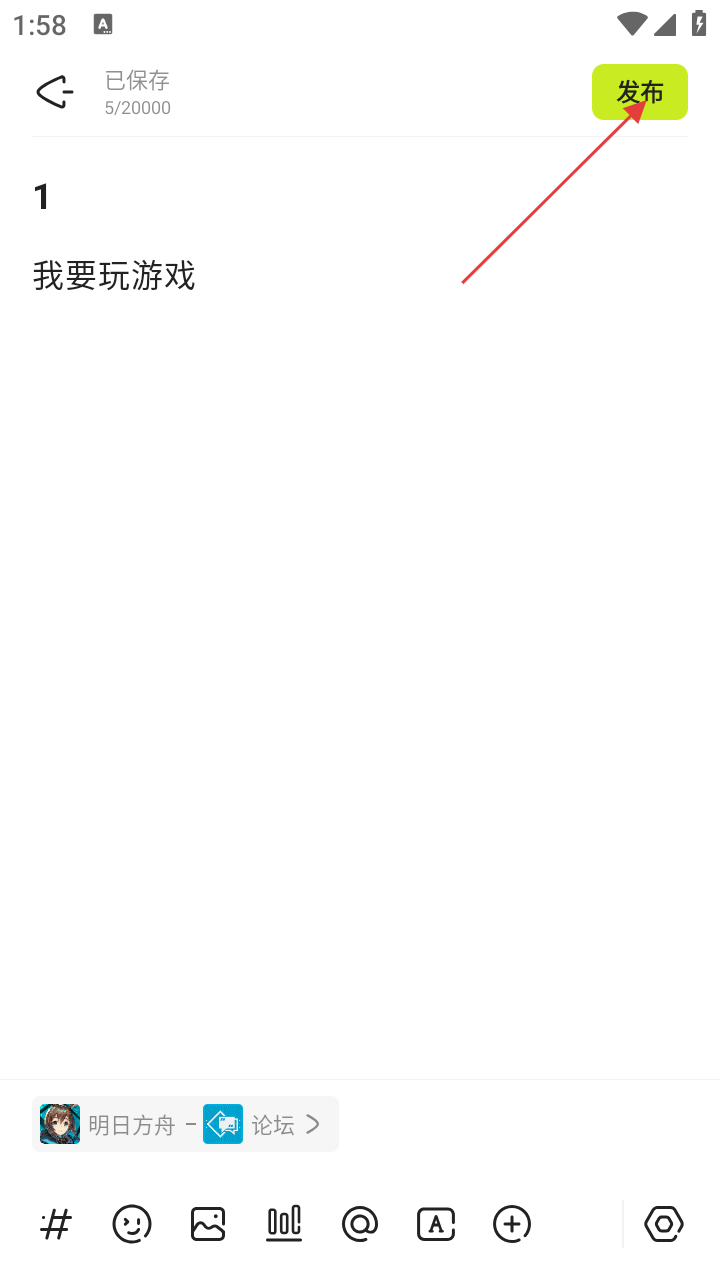Mention a user with @ icon

(x=360, y=1224)
